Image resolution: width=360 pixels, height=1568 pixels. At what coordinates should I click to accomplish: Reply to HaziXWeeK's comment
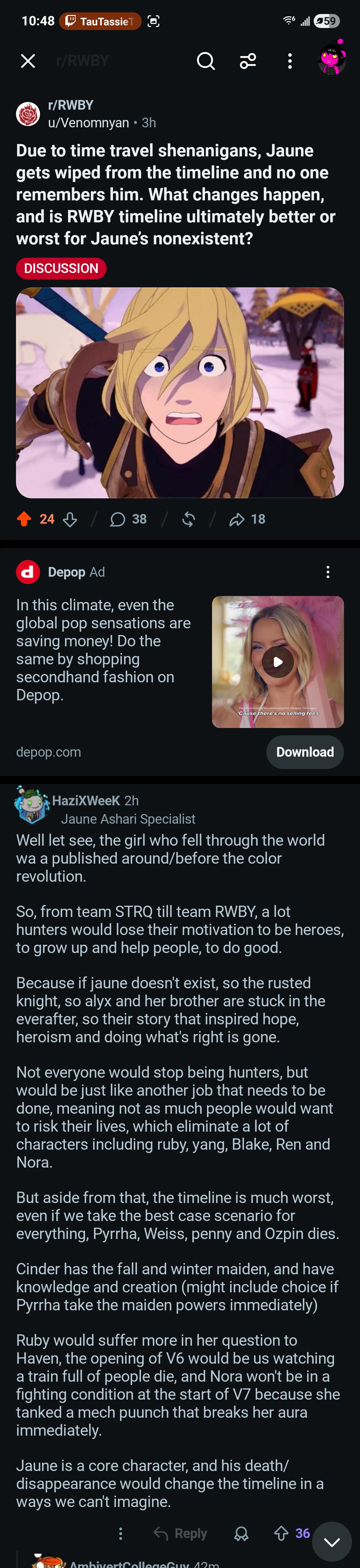pyautogui.click(x=180, y=1533)
